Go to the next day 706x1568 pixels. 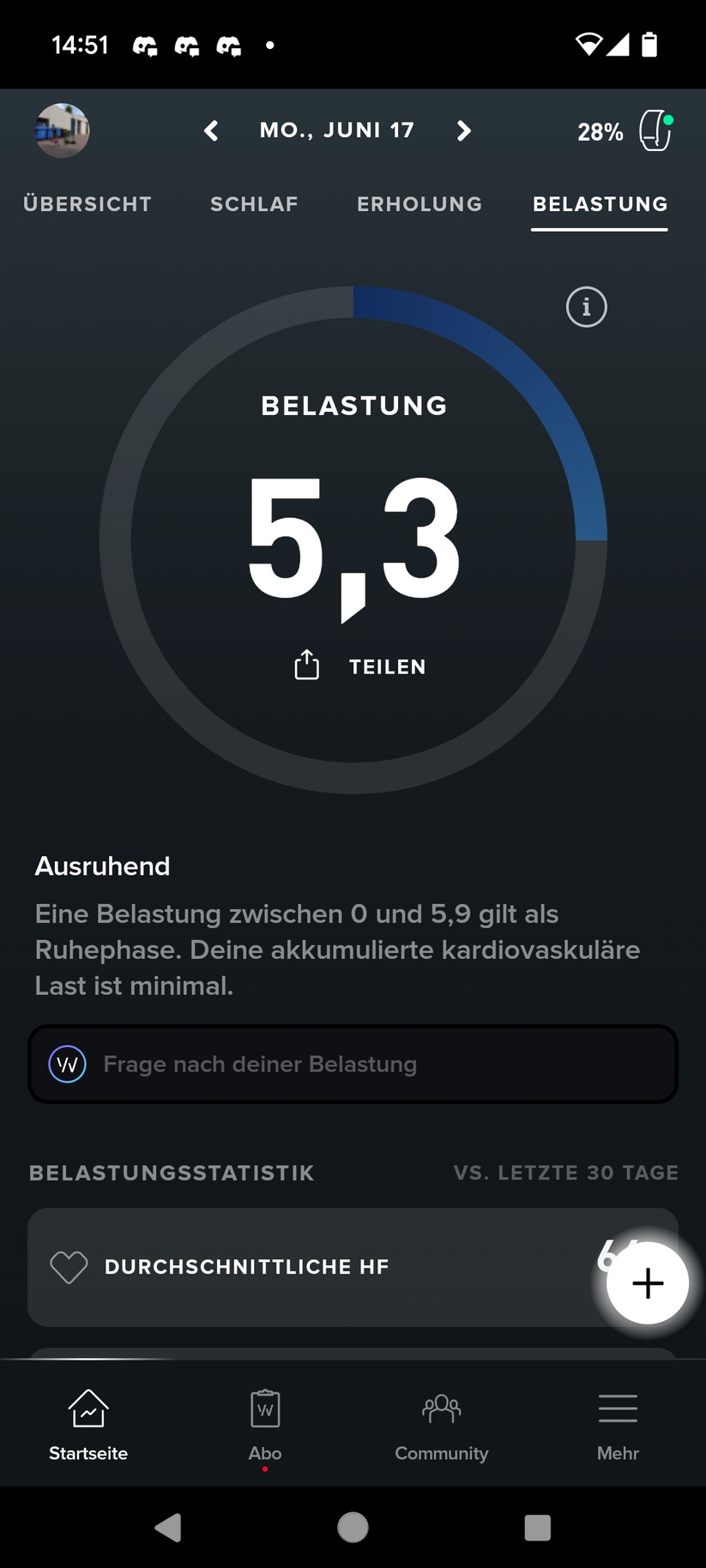coord(463,130)
